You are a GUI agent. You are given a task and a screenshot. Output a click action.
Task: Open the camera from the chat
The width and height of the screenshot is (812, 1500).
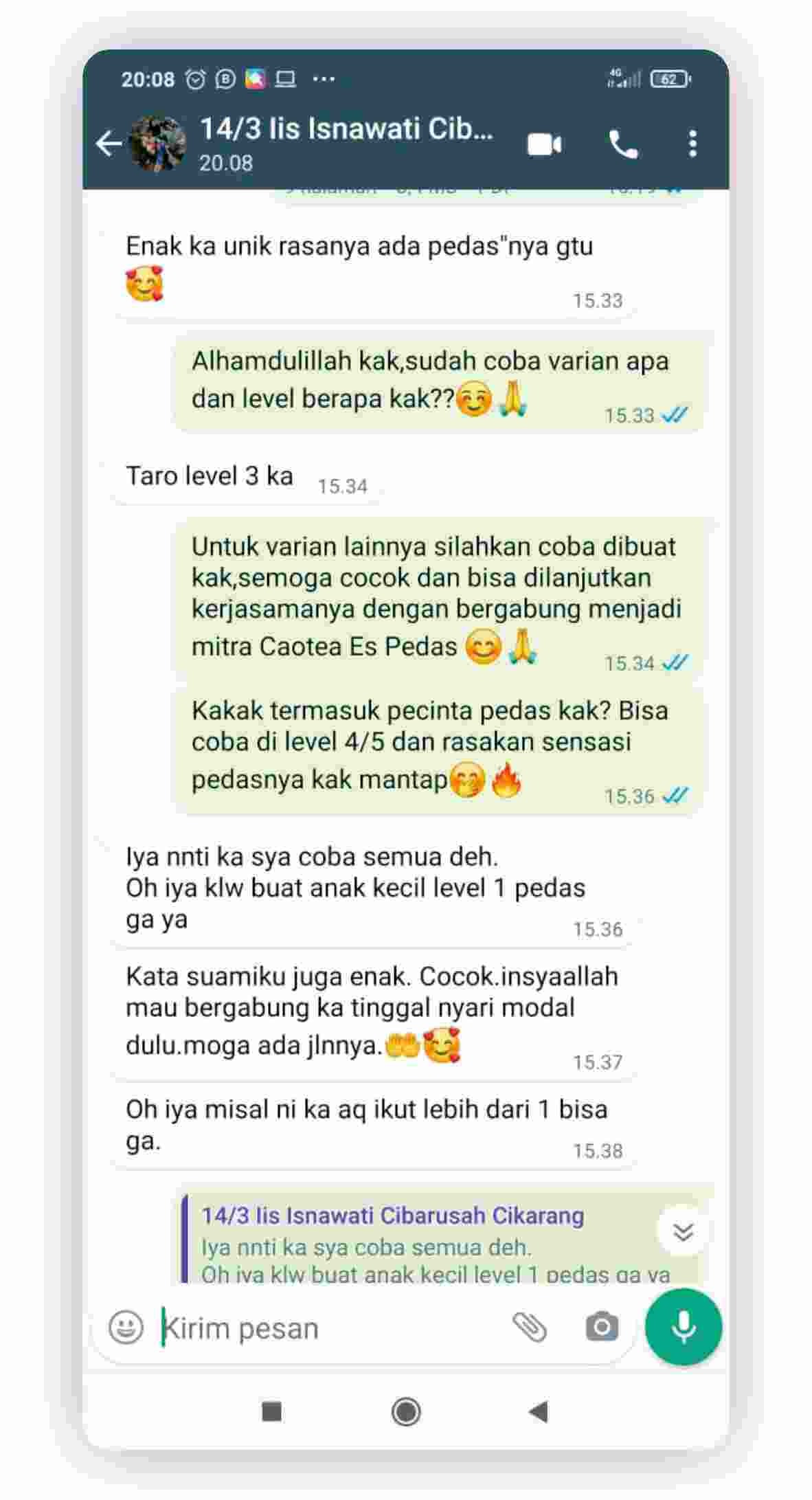602,1327
